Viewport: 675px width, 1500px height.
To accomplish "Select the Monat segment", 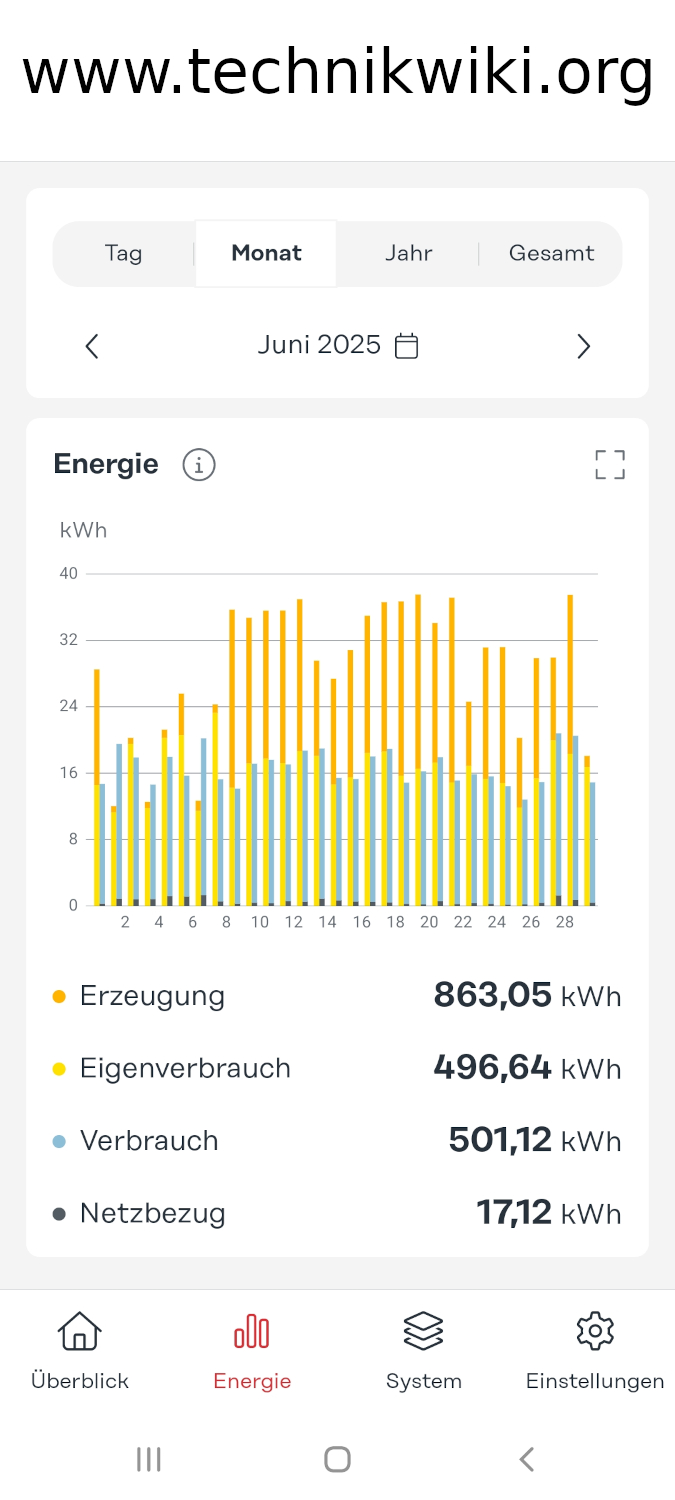I will tap(266, 254).
